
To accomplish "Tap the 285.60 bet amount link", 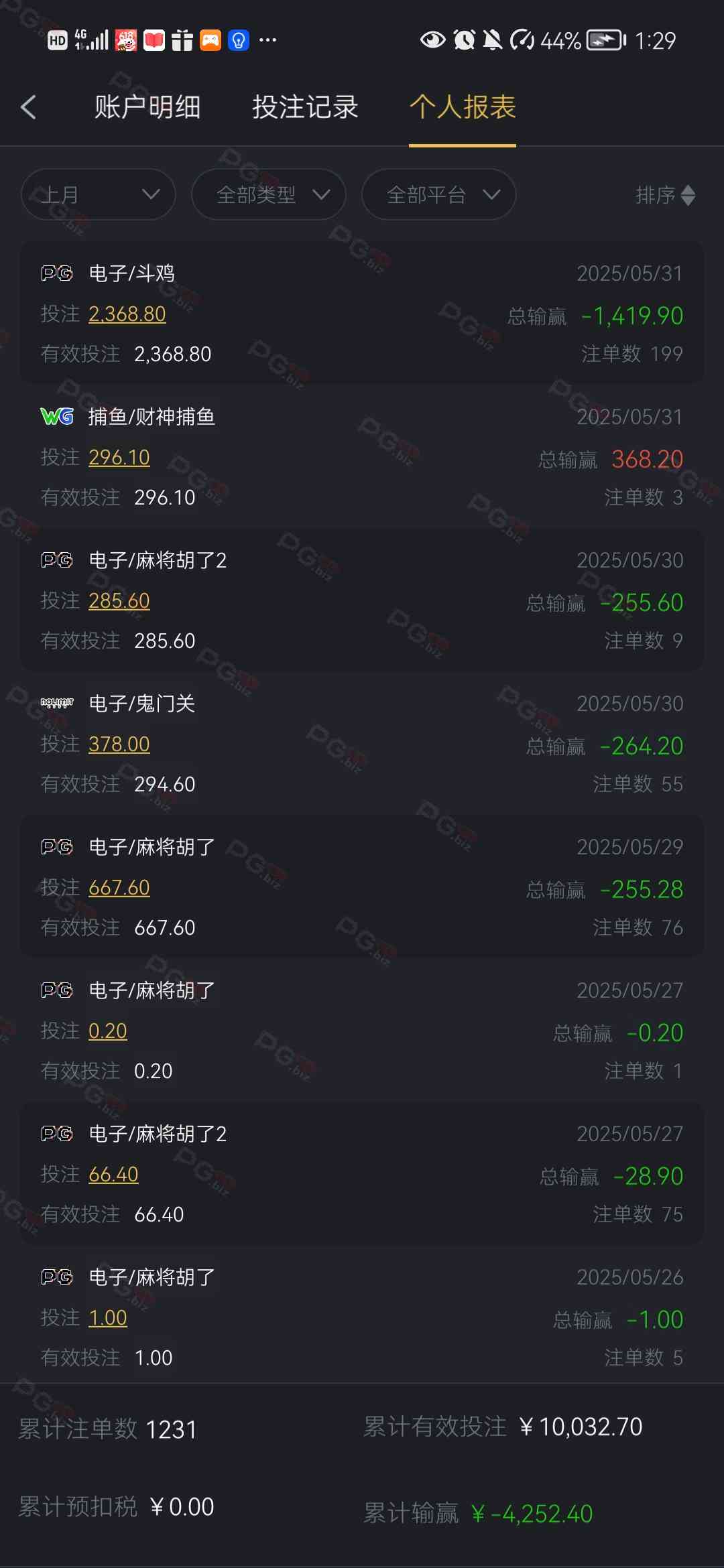I will [x=119, y=600].
